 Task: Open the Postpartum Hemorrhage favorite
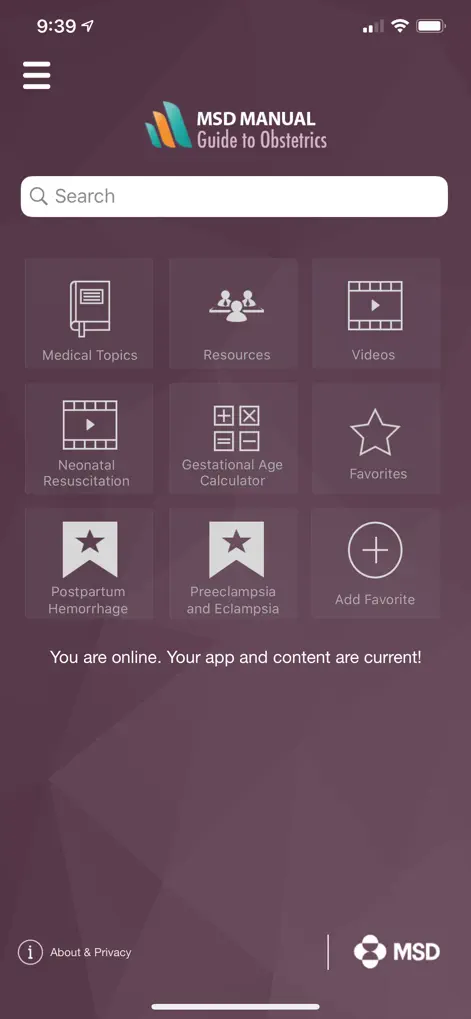(x=90, y=563)
